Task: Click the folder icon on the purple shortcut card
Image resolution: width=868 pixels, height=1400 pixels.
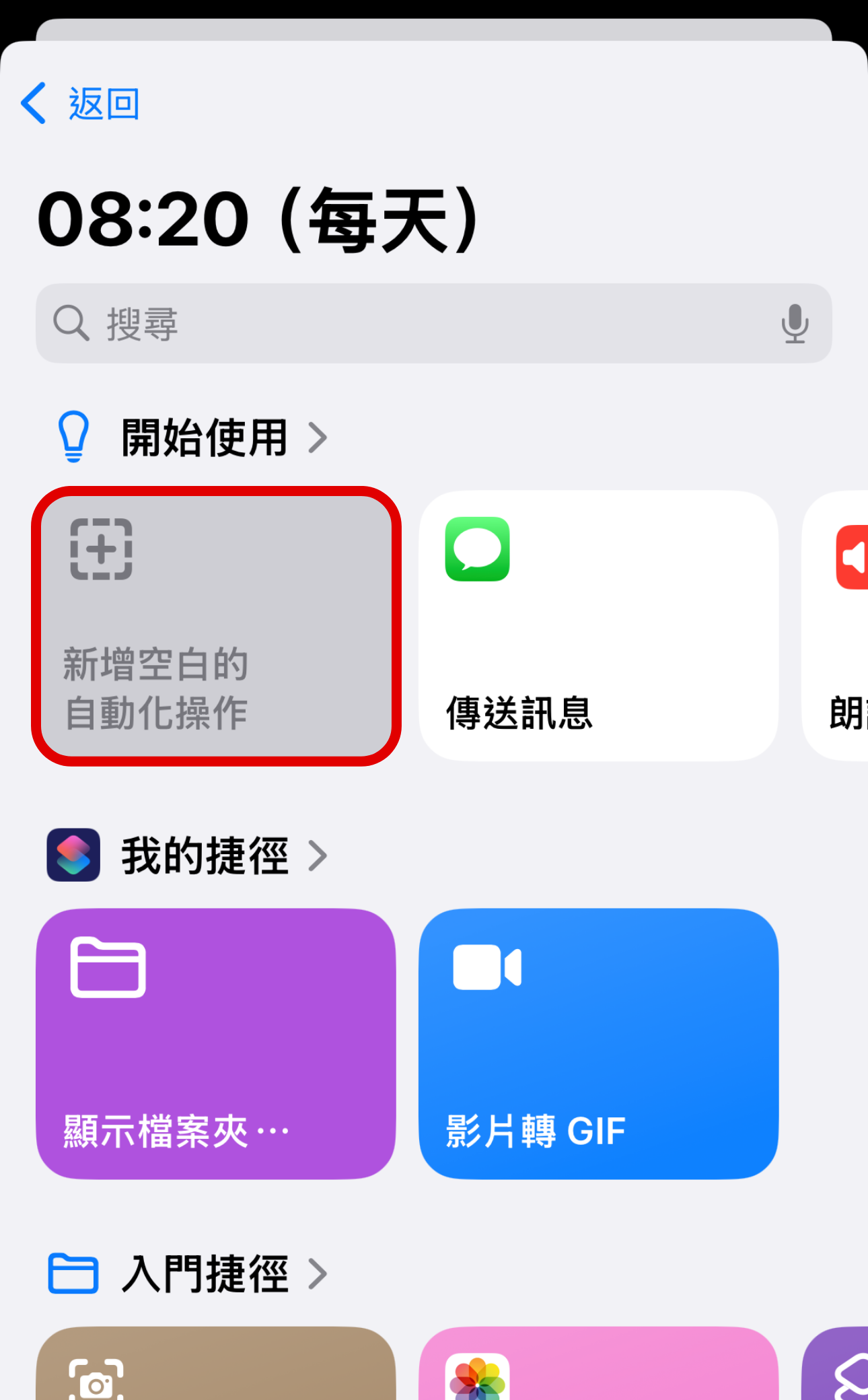Action: (108, 969)
